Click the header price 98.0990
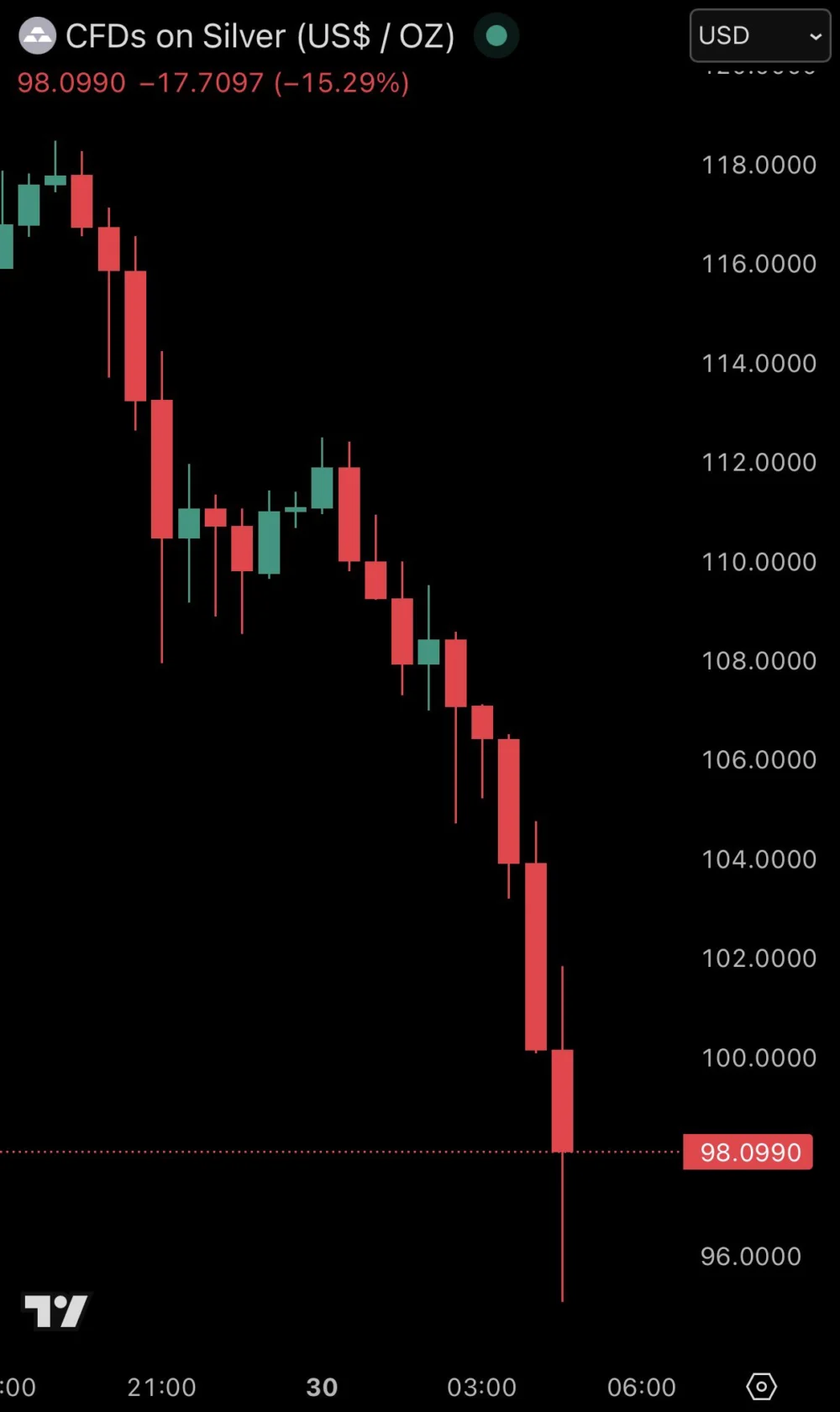The width and height of the screenshot is (840, 1412). coord(70,82)
